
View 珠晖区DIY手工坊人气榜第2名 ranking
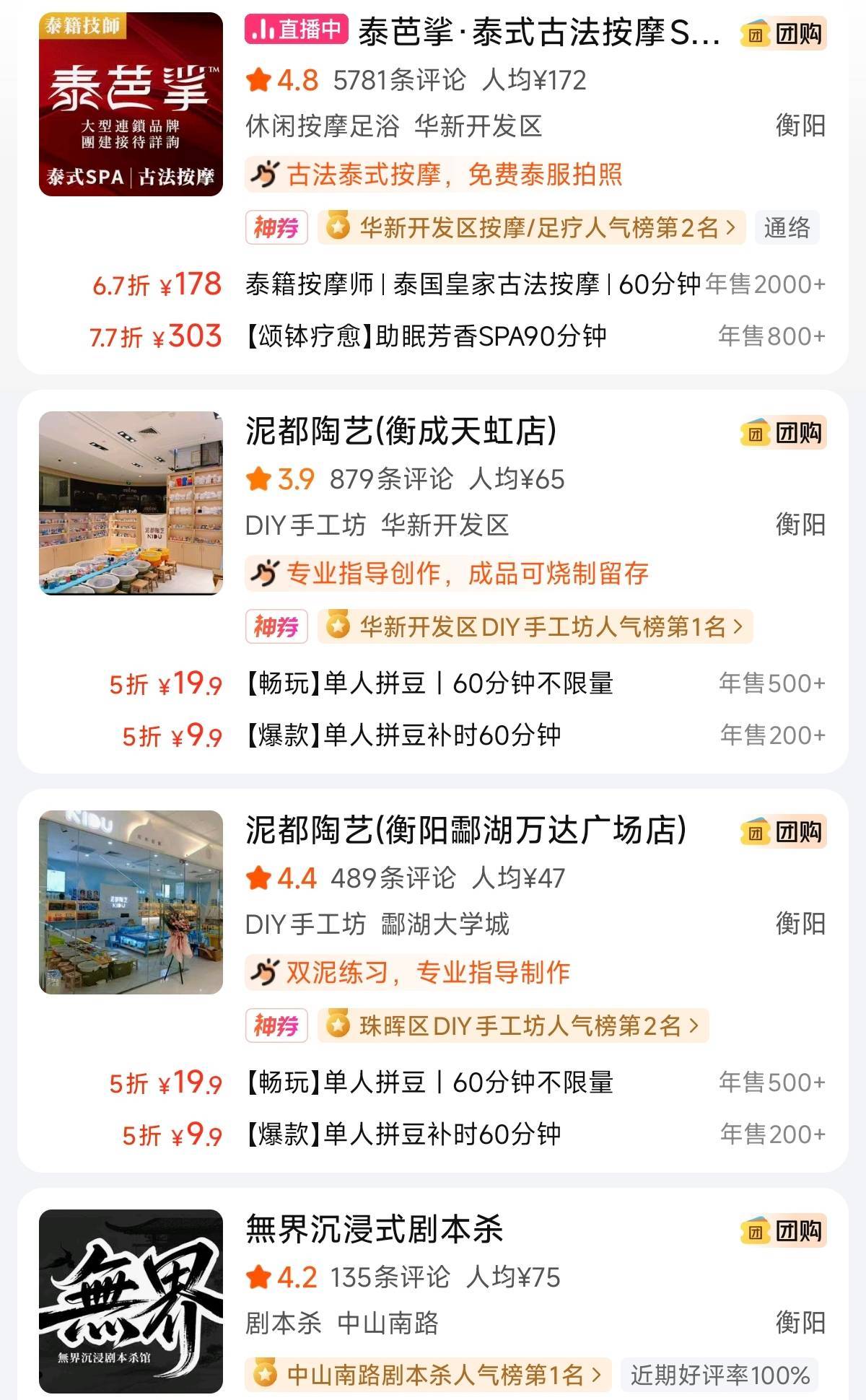[513, 1025]
